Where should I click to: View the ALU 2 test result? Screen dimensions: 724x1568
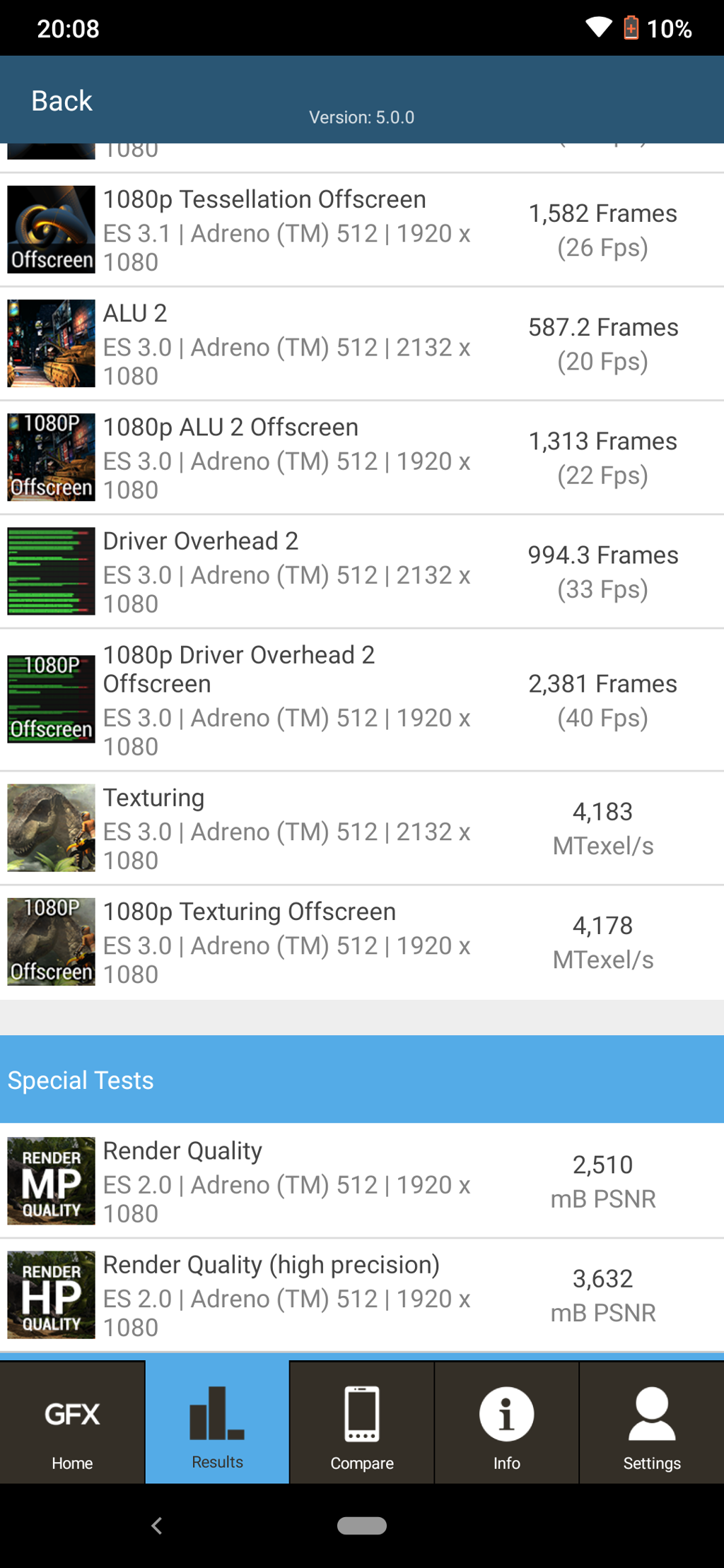[362, 344]
